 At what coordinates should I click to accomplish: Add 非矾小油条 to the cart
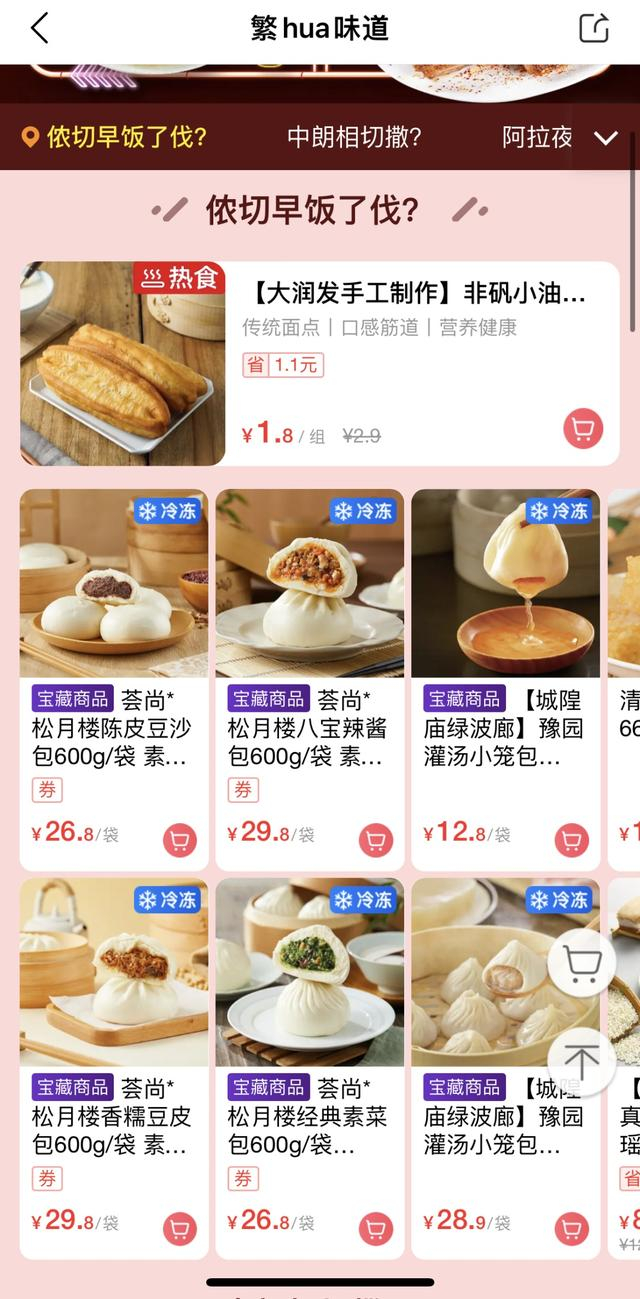pos(583,429)
